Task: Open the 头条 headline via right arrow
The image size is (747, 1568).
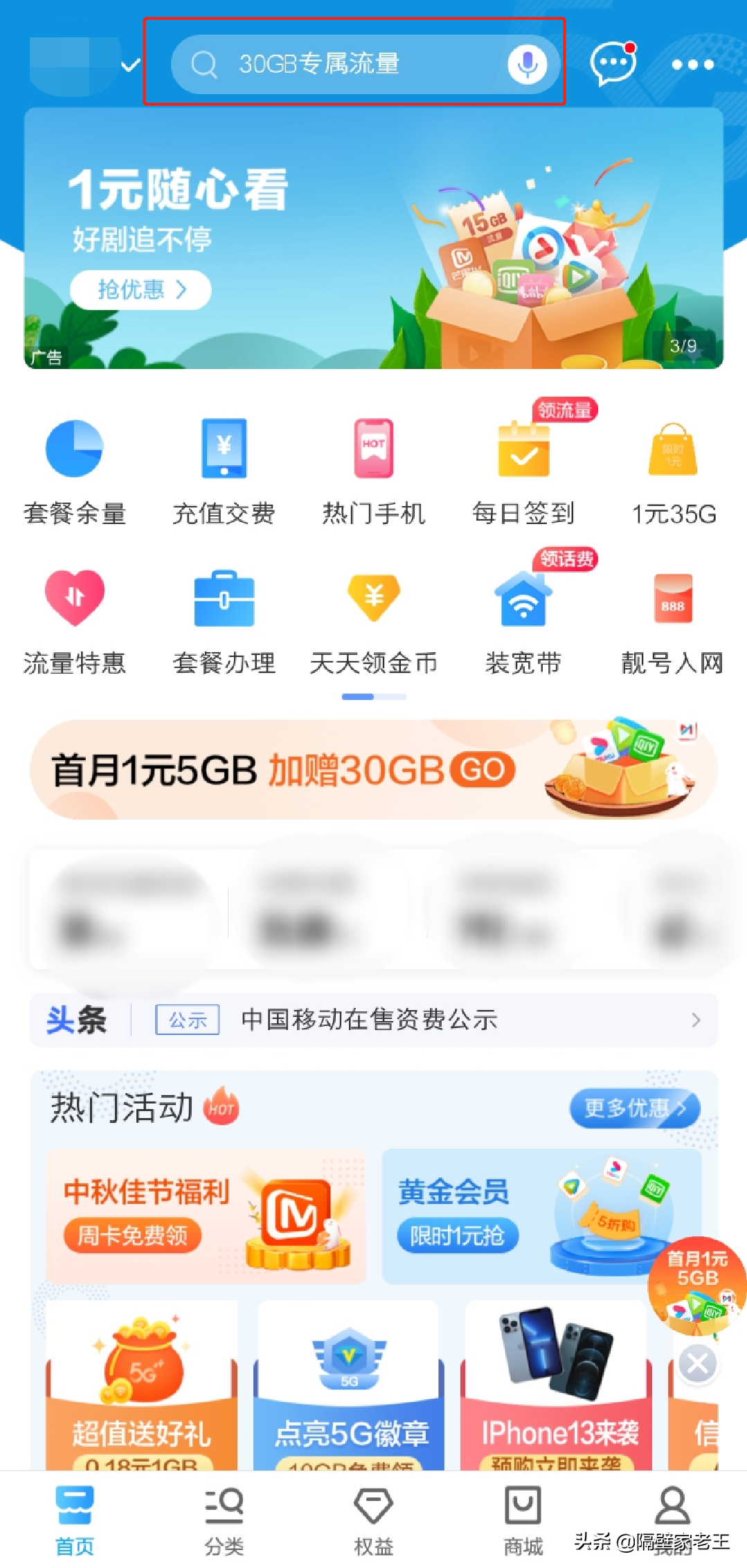Action: (697, 1020)
